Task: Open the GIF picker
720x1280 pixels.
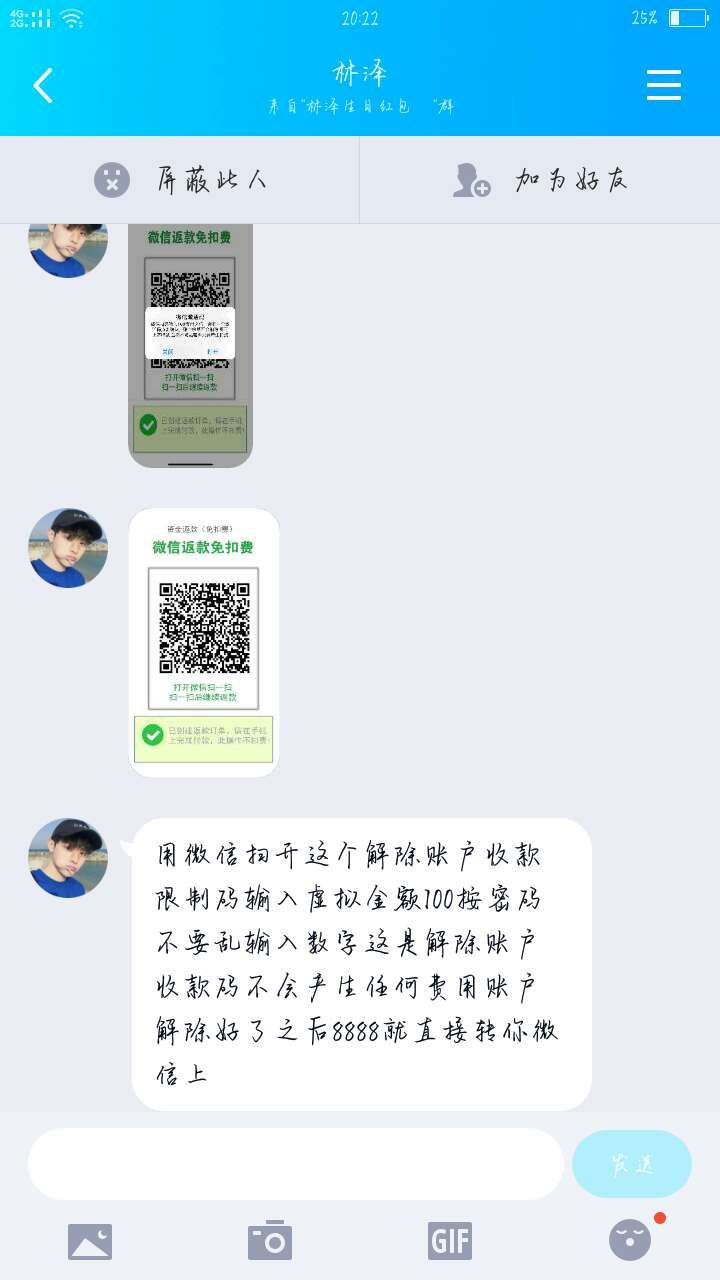Action: click(450, 1241)
